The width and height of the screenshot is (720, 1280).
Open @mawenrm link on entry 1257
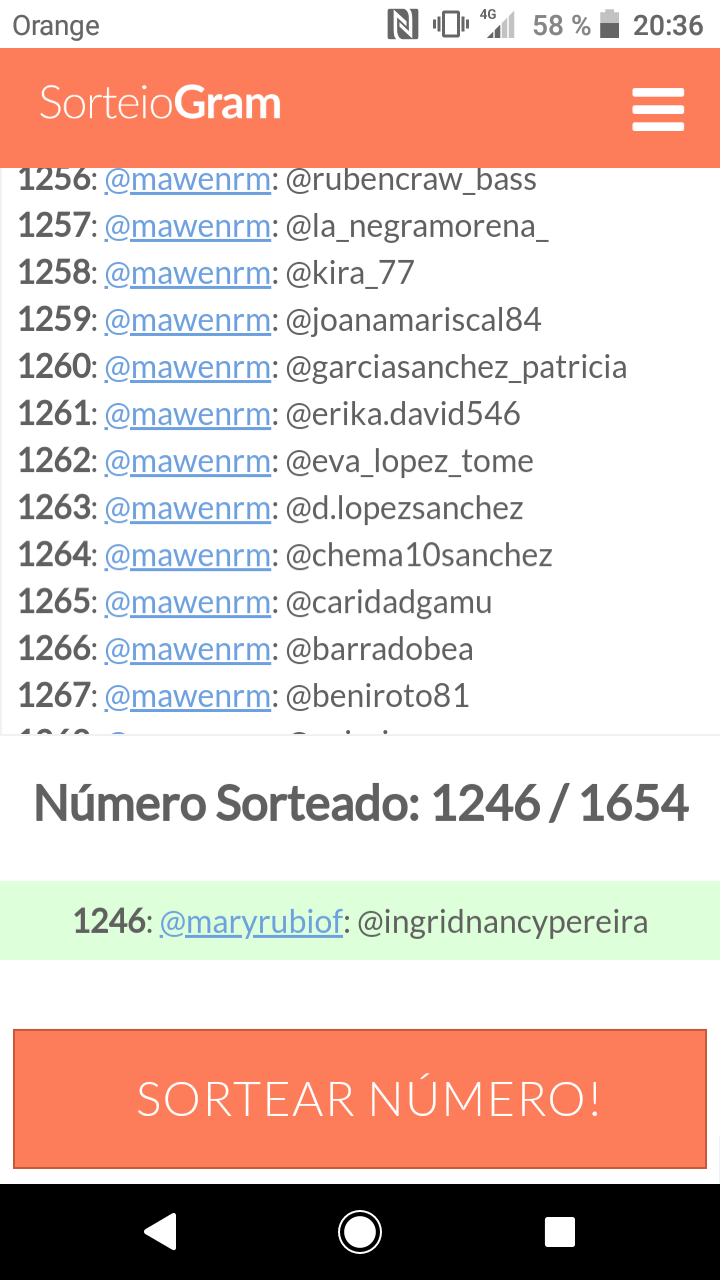click(187, 227)
